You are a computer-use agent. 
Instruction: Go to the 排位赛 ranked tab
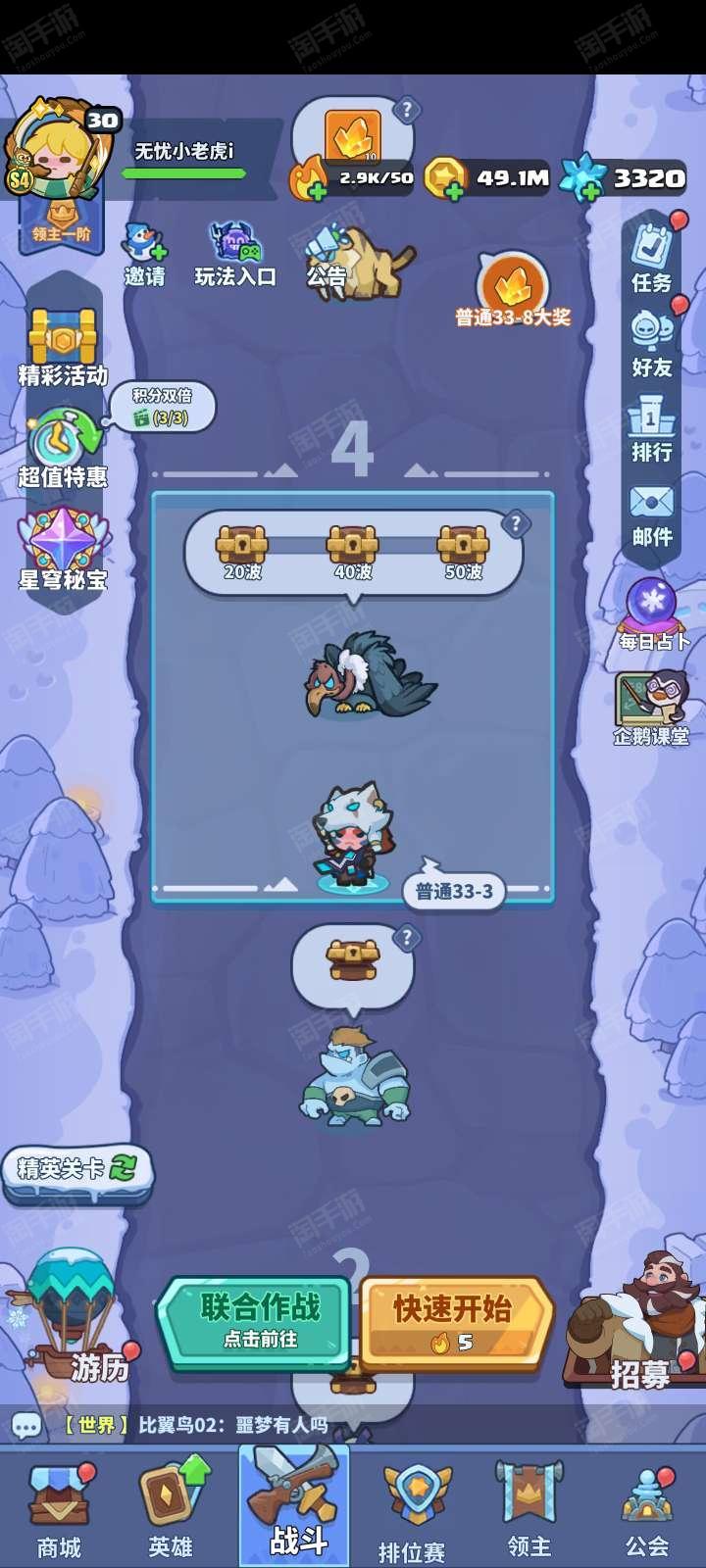pos(413,1512)
